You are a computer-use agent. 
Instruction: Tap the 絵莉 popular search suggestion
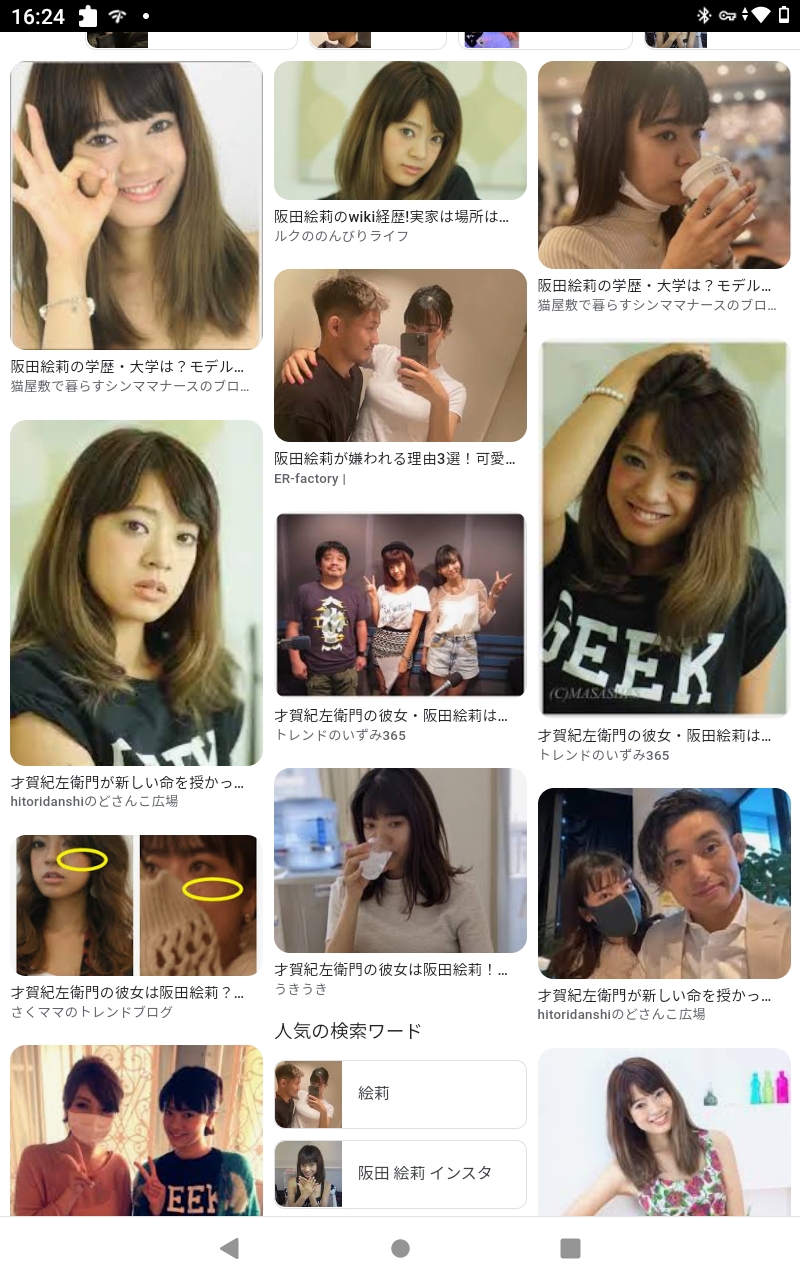coord(400,1094)
